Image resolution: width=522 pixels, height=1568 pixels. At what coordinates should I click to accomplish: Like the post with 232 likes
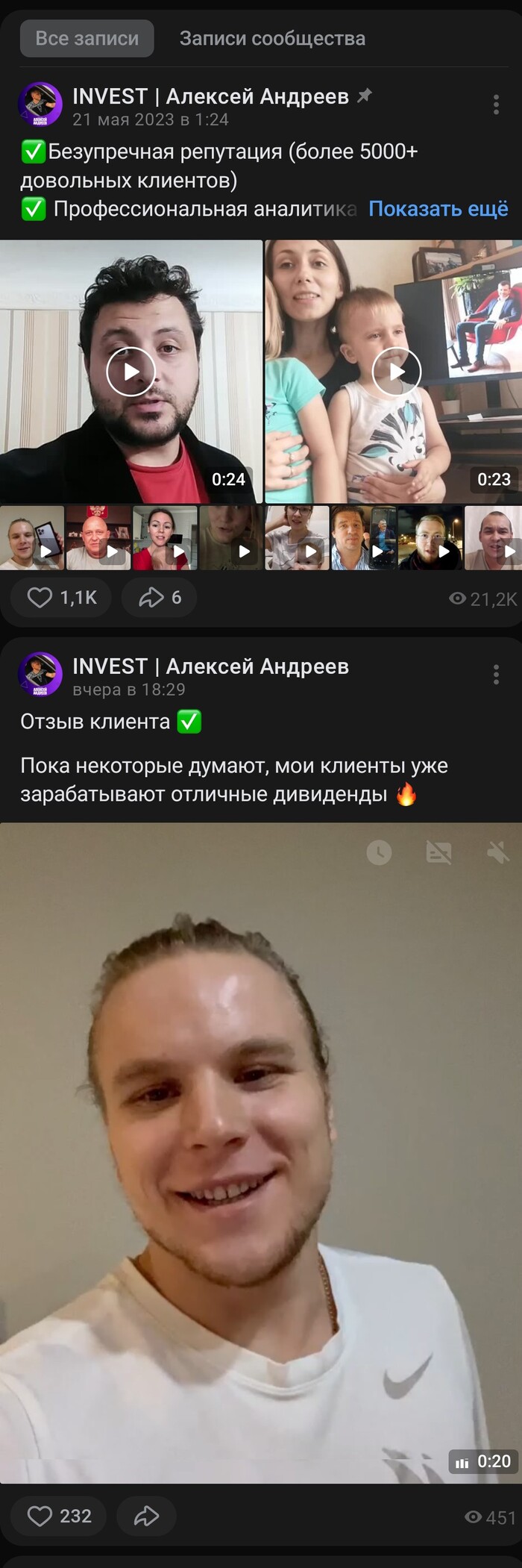[x=58, y=1517]
